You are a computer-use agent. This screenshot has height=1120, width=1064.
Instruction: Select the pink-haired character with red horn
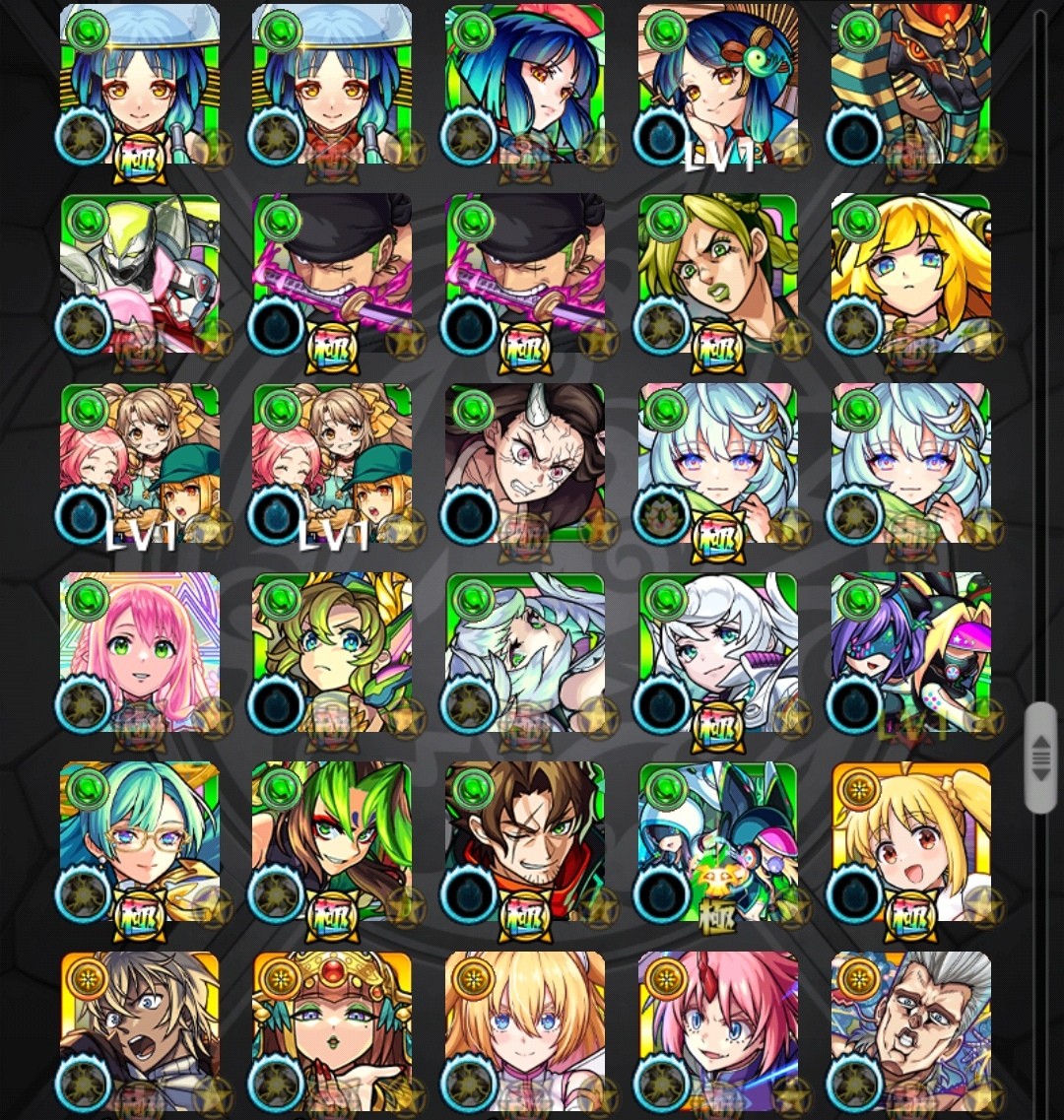tap(717, 1030)
